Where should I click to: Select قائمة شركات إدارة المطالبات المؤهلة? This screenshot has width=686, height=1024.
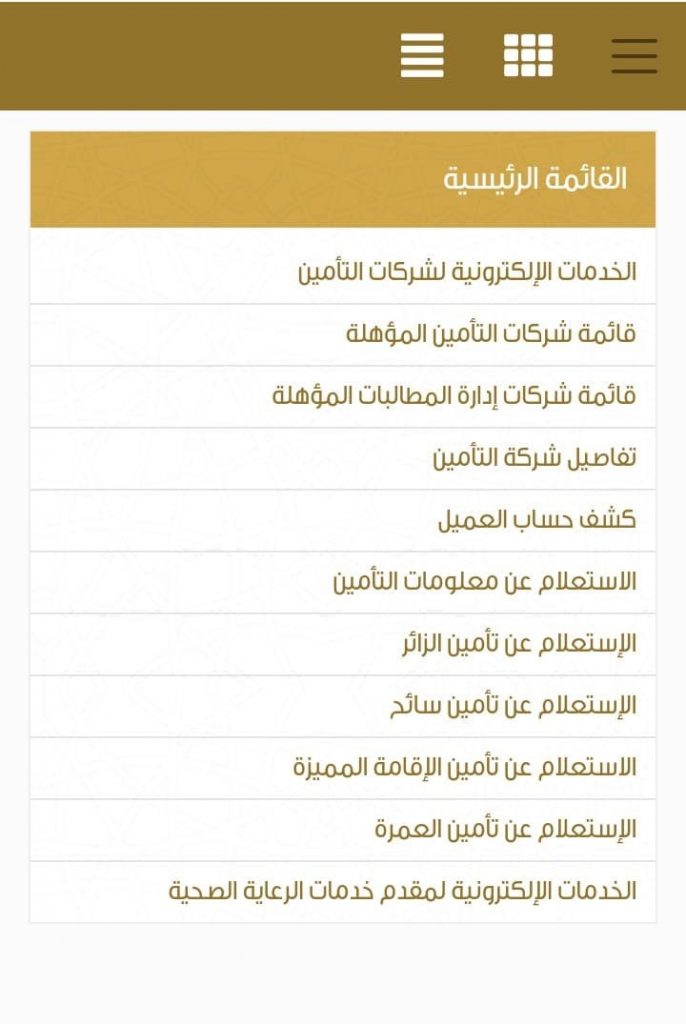tap(454, 396)
